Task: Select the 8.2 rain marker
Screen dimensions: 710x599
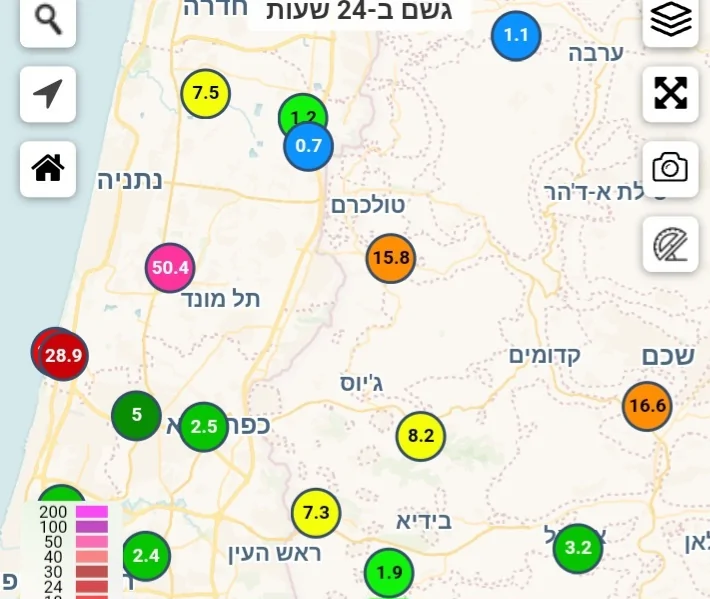Action: (x=421, y=436)
